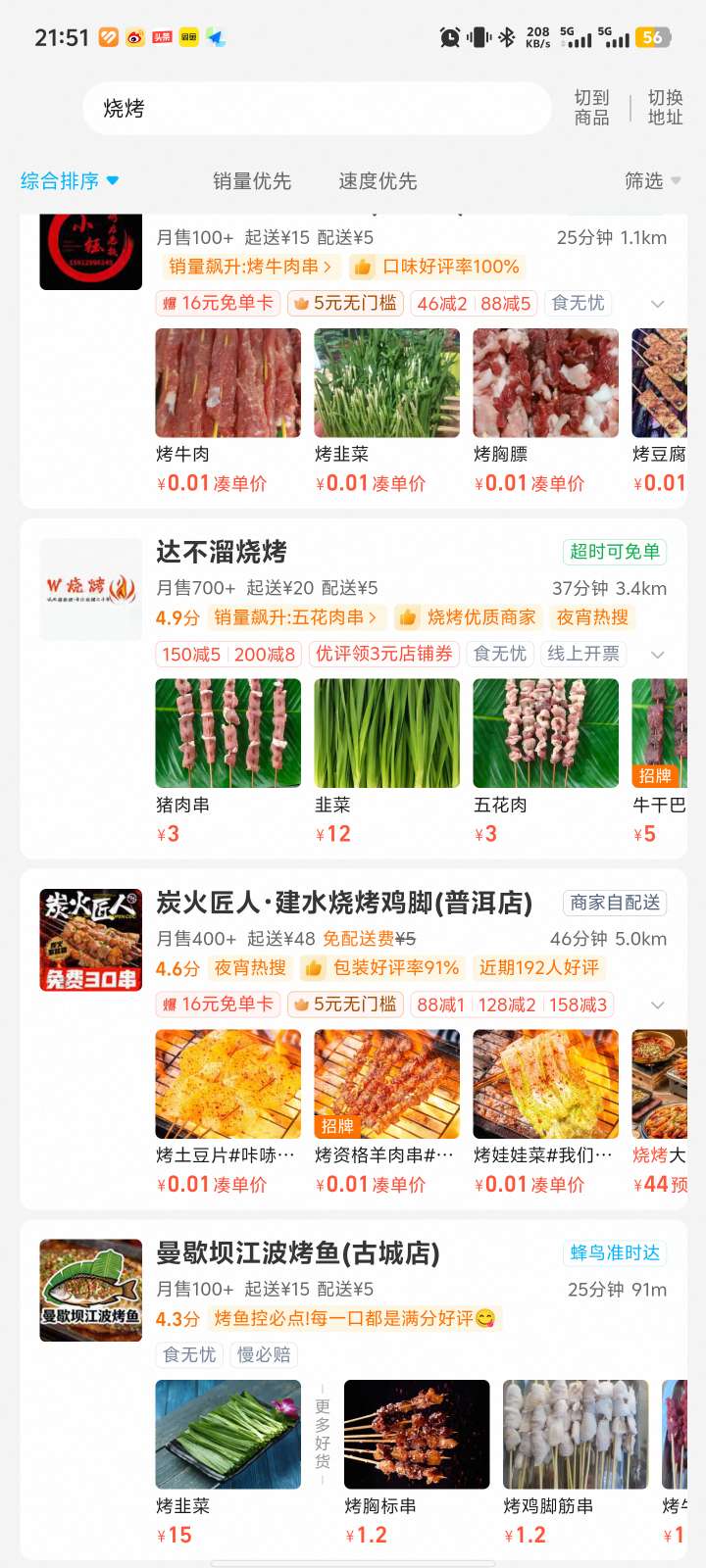Sort results by 销量优先

[252, 181]
